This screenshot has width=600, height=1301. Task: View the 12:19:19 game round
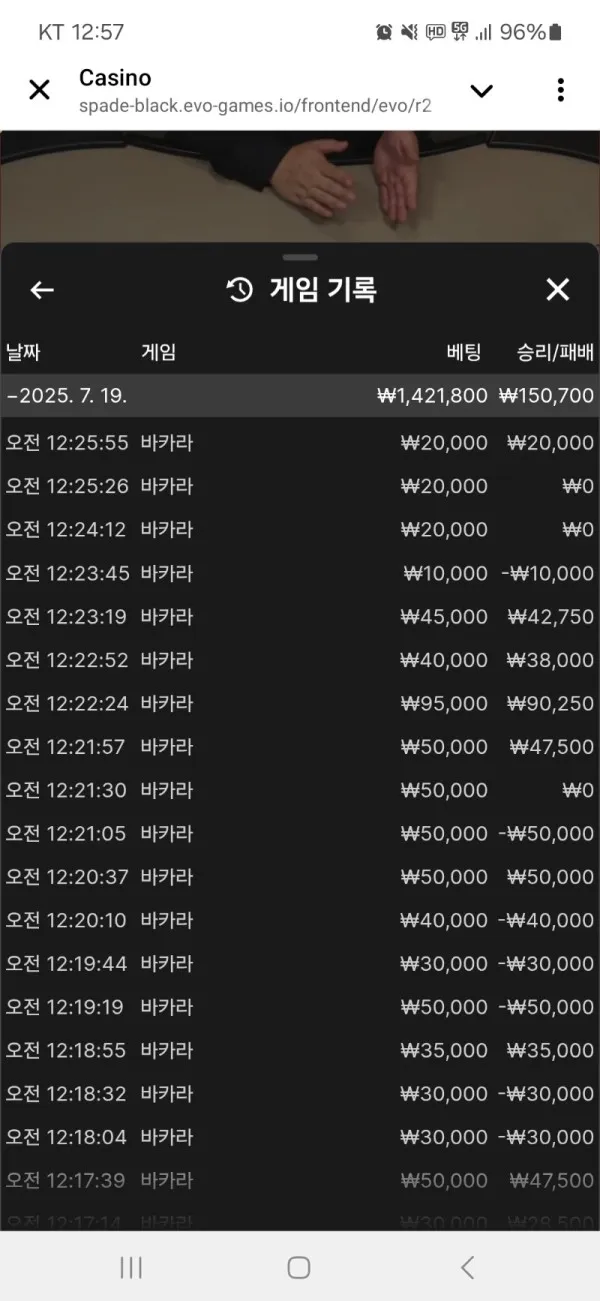pyautogui.click(x=300, y=1007)
